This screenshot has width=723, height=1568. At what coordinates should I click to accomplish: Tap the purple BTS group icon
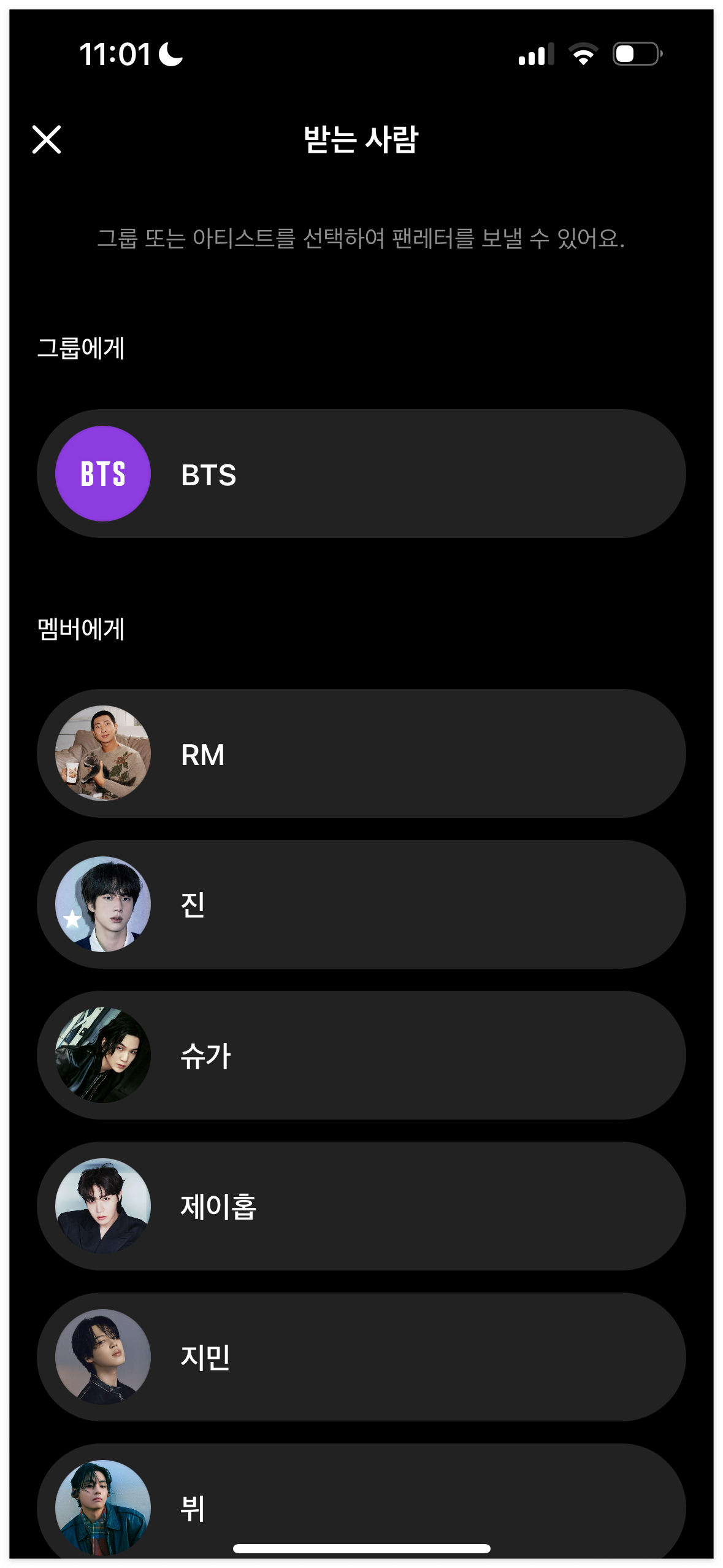pyautogui.click(x=103, y=473)
